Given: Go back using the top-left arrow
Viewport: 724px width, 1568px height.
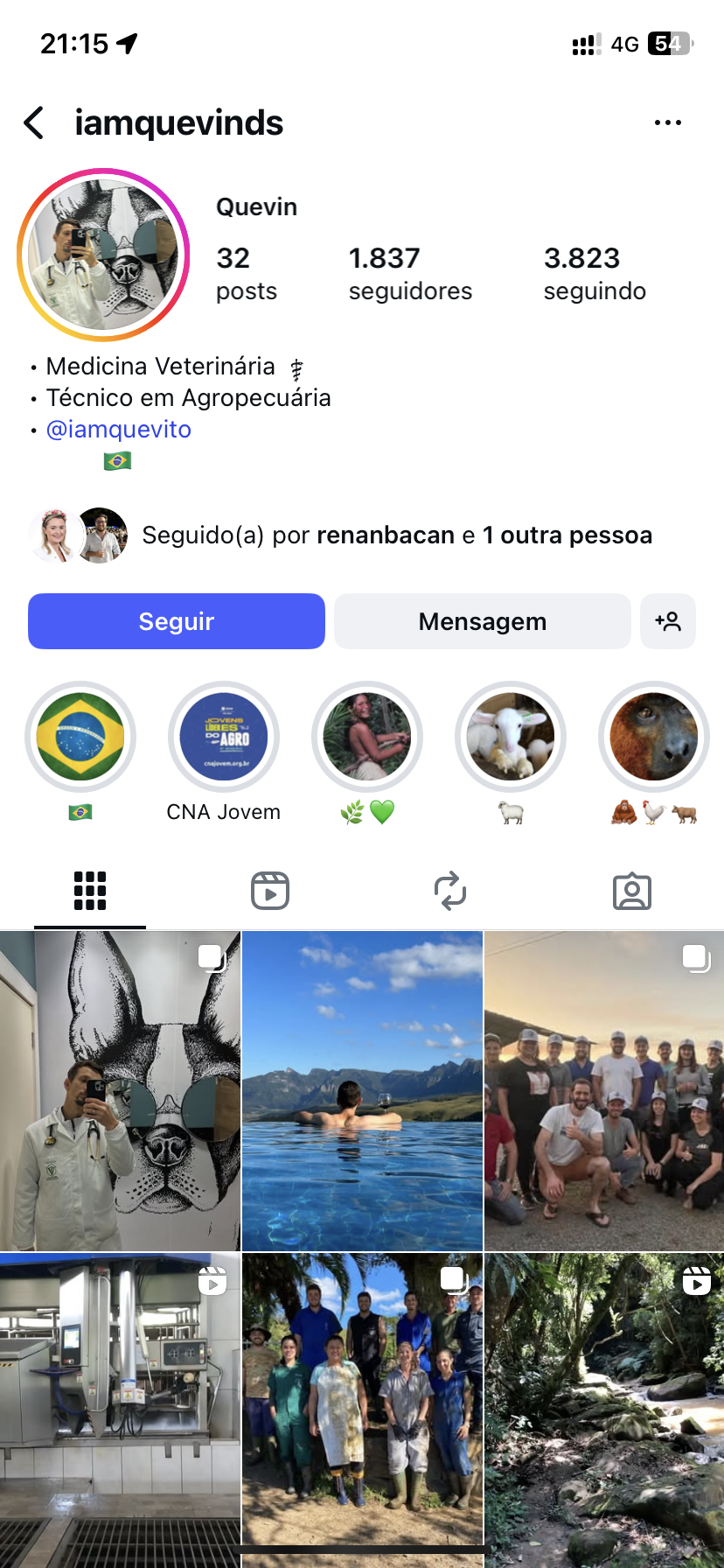Looking at the screenshot, I should click(35, 123).
